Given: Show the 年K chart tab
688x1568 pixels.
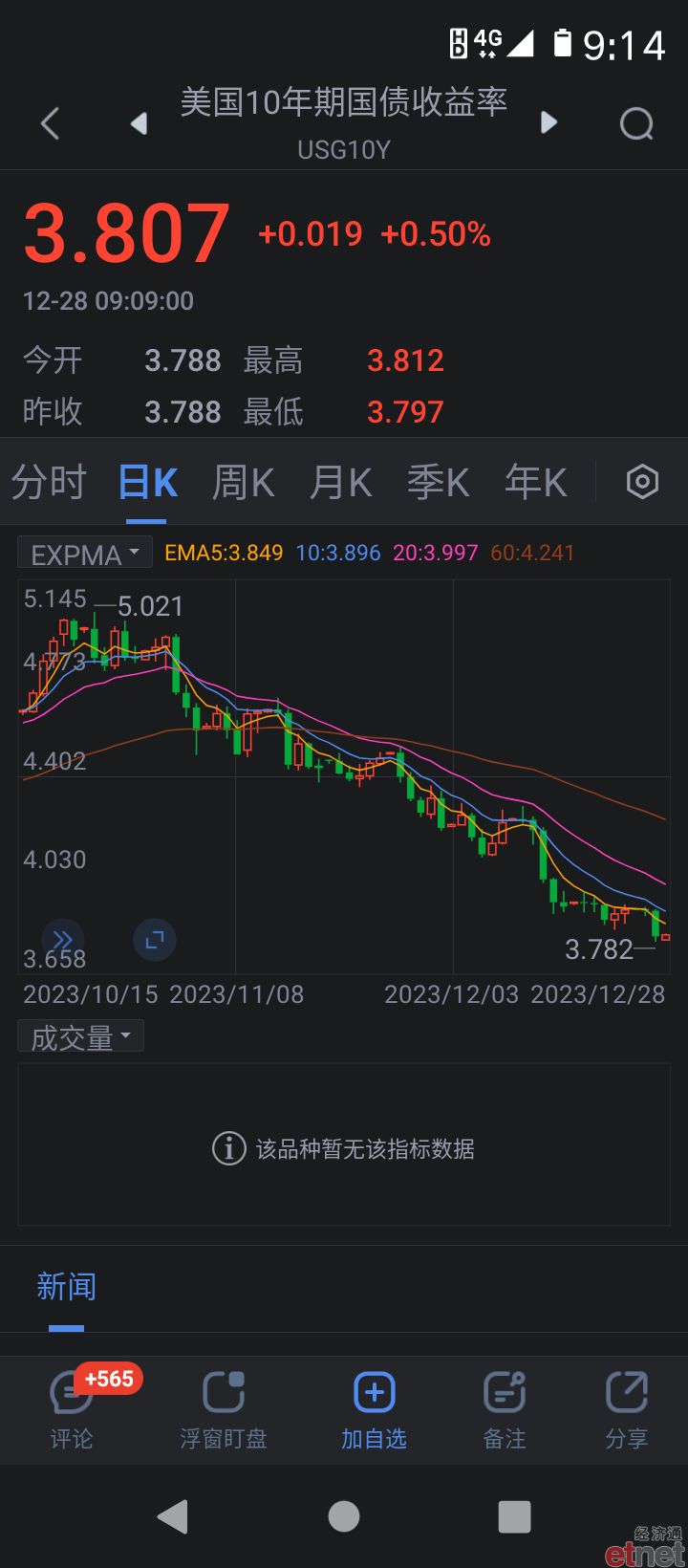Looking at the screenshot, I should point(536,482).
